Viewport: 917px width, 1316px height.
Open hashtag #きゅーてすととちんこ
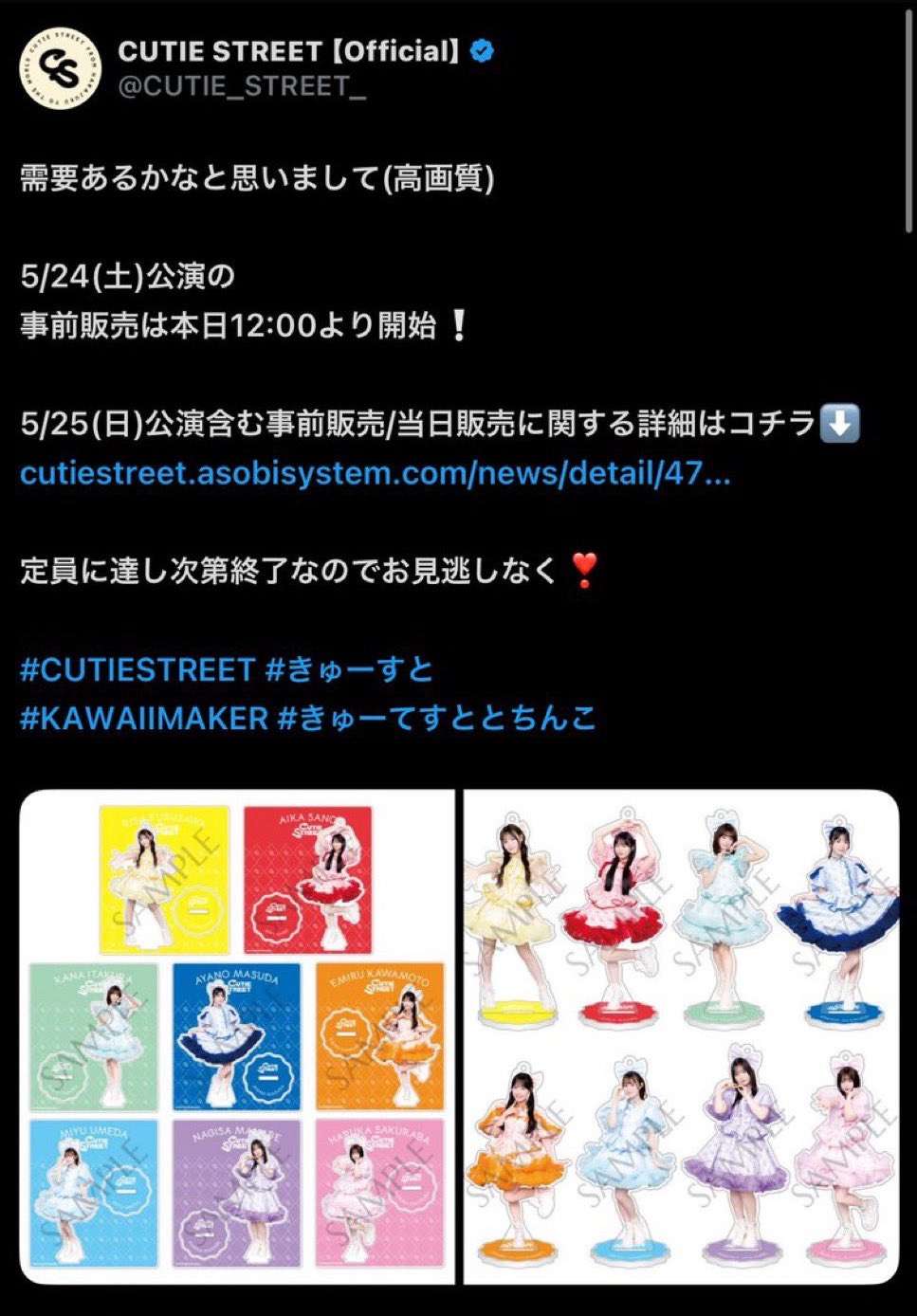click(x=437, y=718)
